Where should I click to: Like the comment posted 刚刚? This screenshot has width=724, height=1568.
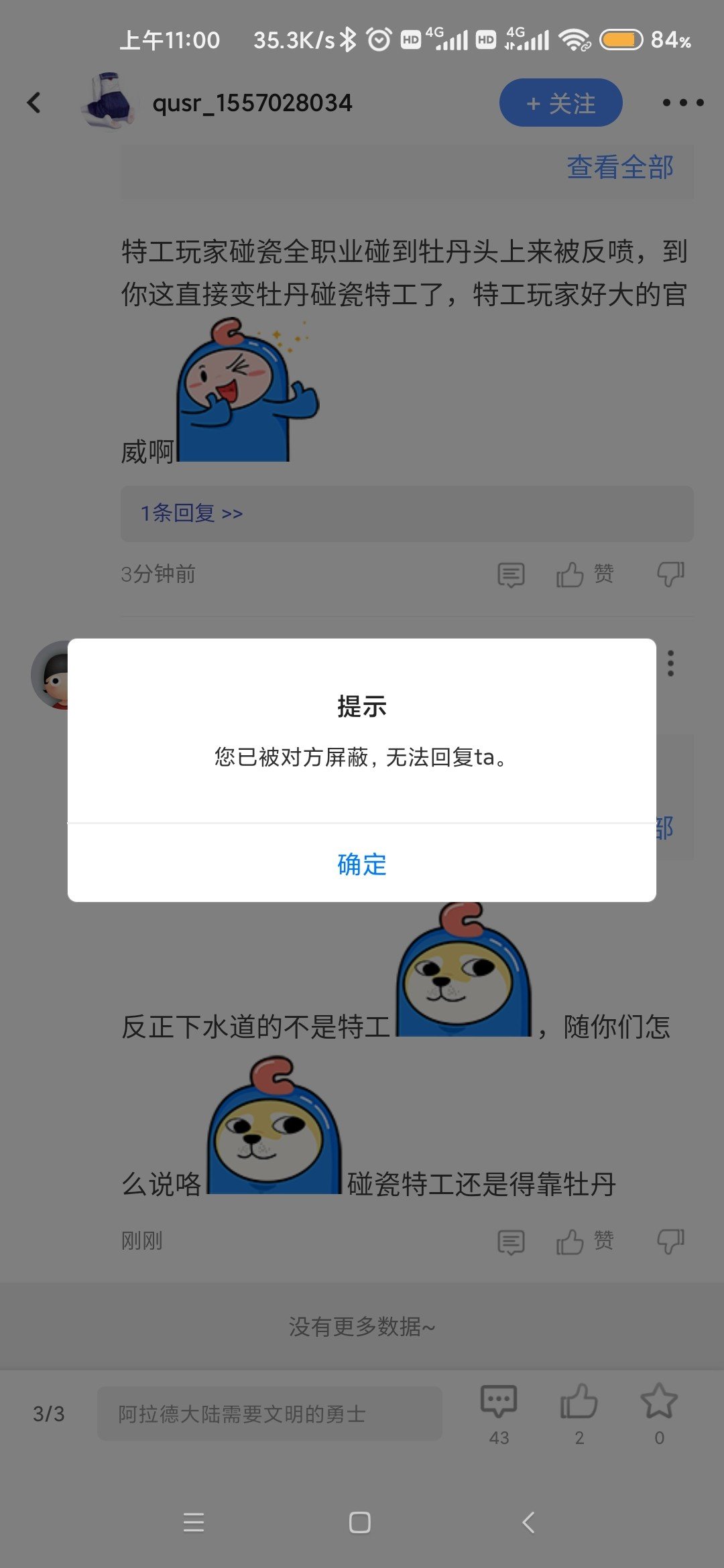coord(585,1241)
